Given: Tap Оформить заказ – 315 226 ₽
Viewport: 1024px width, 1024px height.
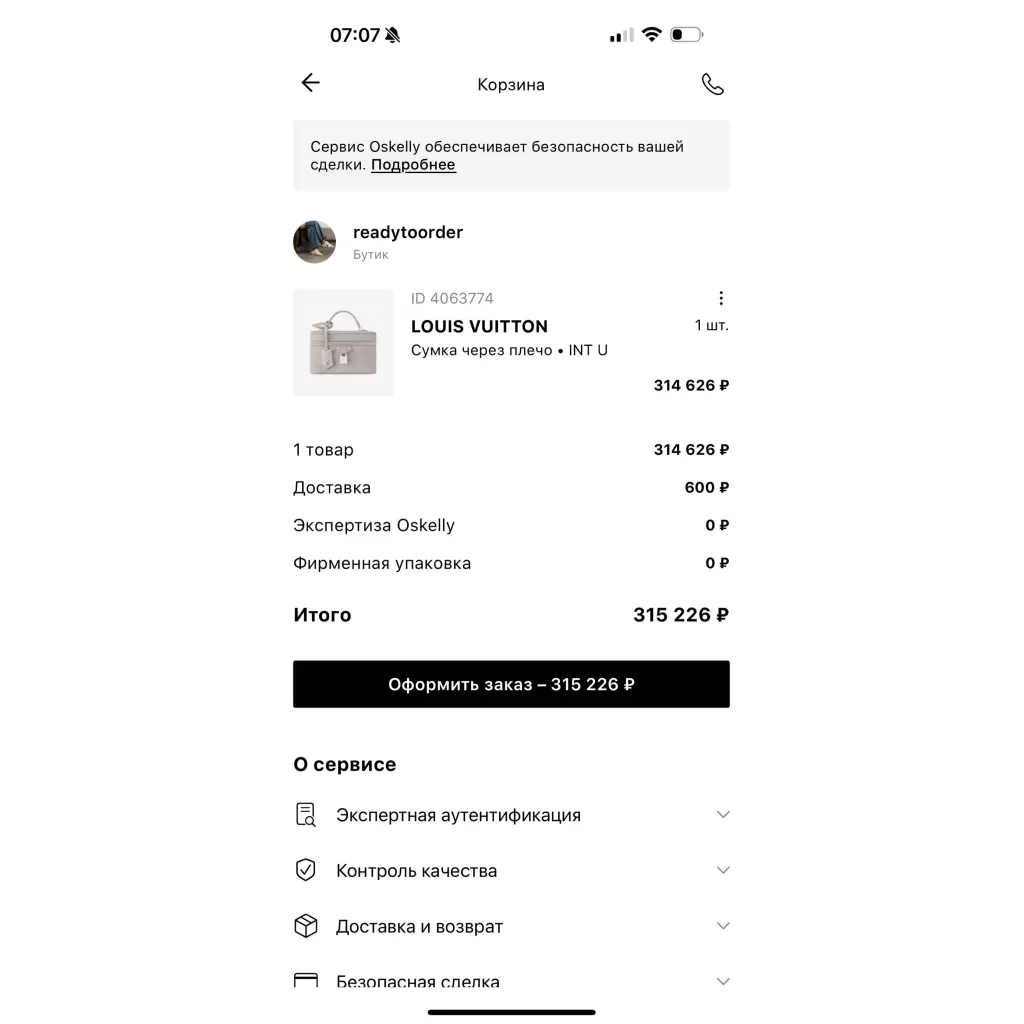Looking at the screenshot, I should 511,684.
